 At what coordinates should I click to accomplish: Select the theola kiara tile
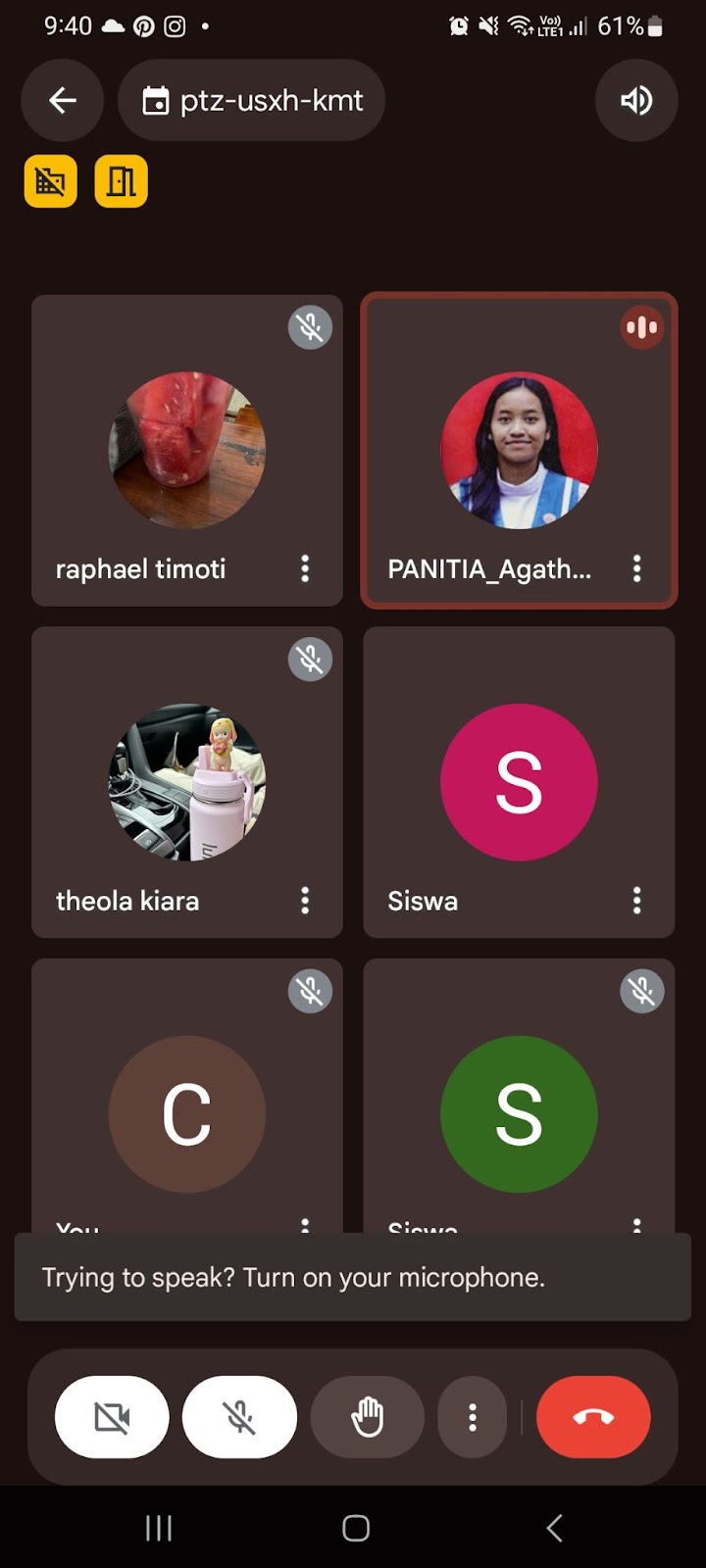pyautogui.click(x=186, y=782)
